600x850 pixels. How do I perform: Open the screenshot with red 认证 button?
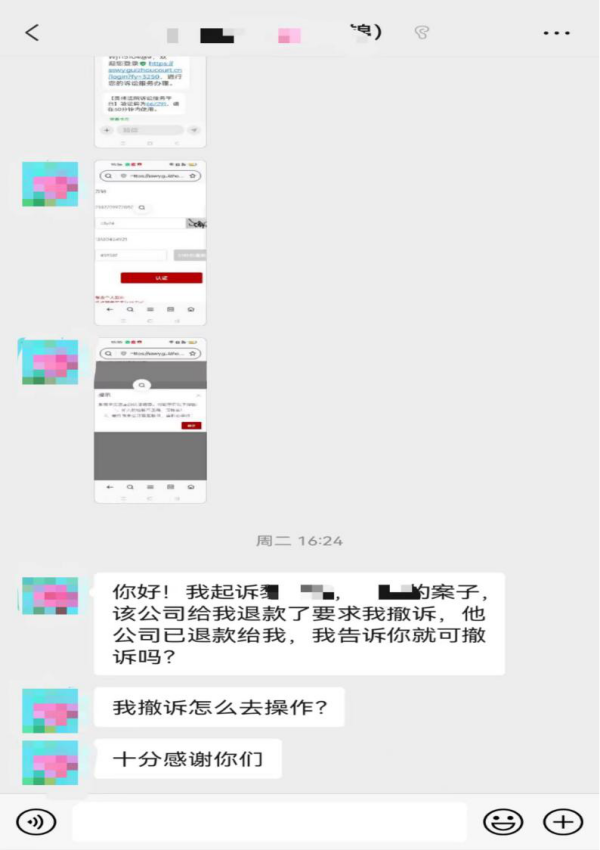pos(150,242)
